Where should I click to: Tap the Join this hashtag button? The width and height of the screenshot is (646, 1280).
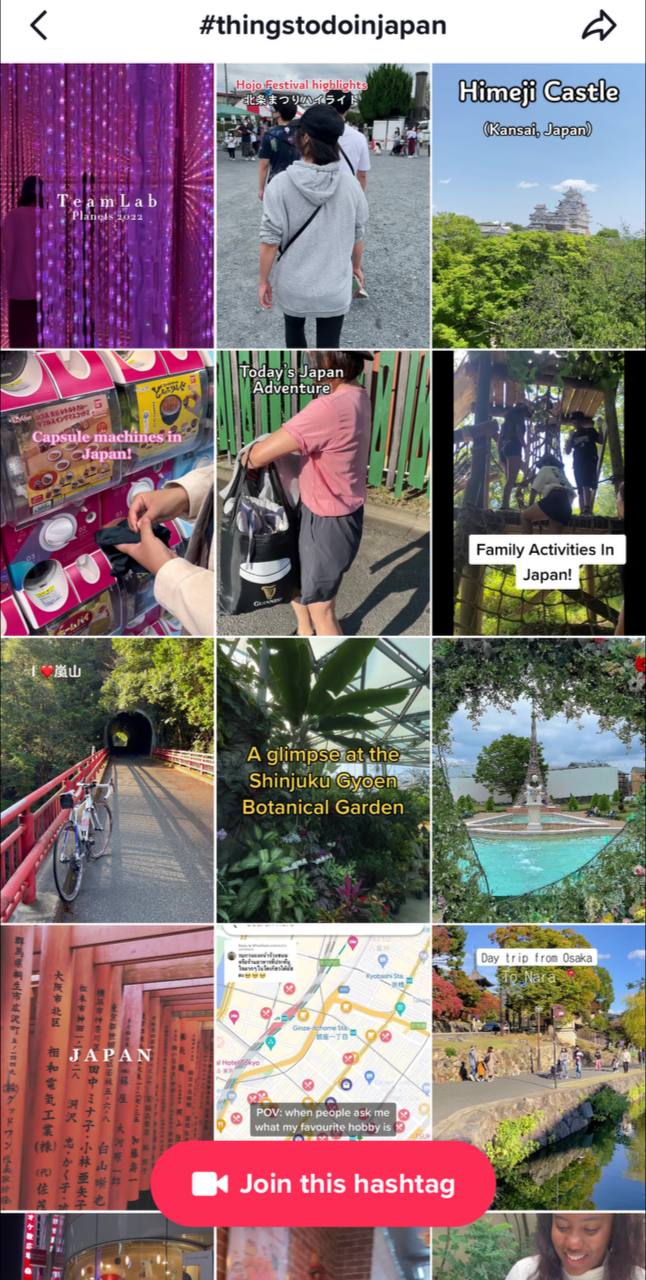point(323,1184)
